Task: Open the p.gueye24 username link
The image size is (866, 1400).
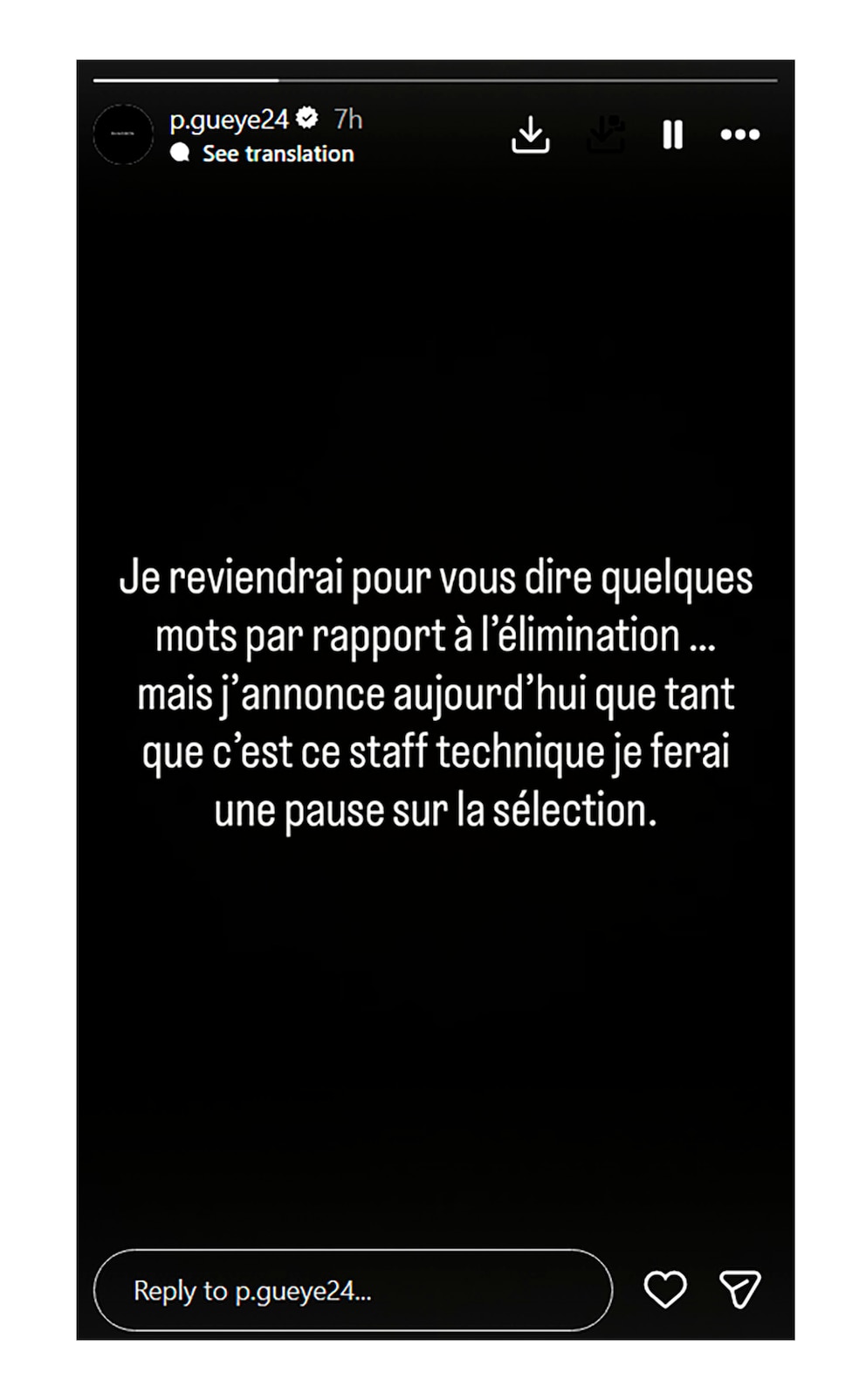Action: (229, 120)
